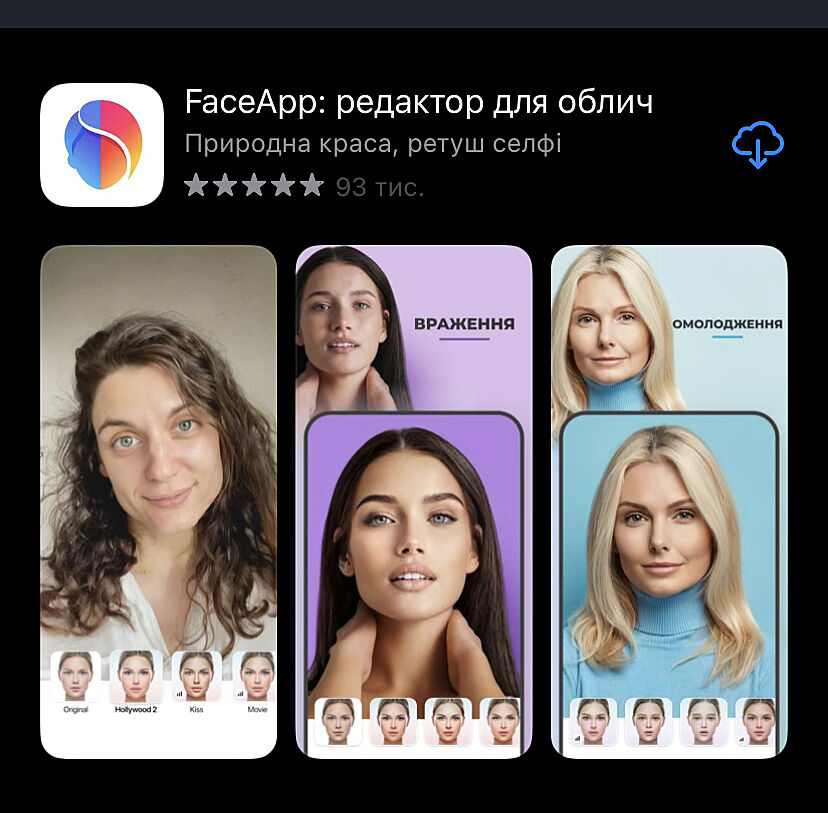View the first preview with Hollywood 2 filters
The height and width of the screenshot is (813, 828).
(x=158, y=500)
